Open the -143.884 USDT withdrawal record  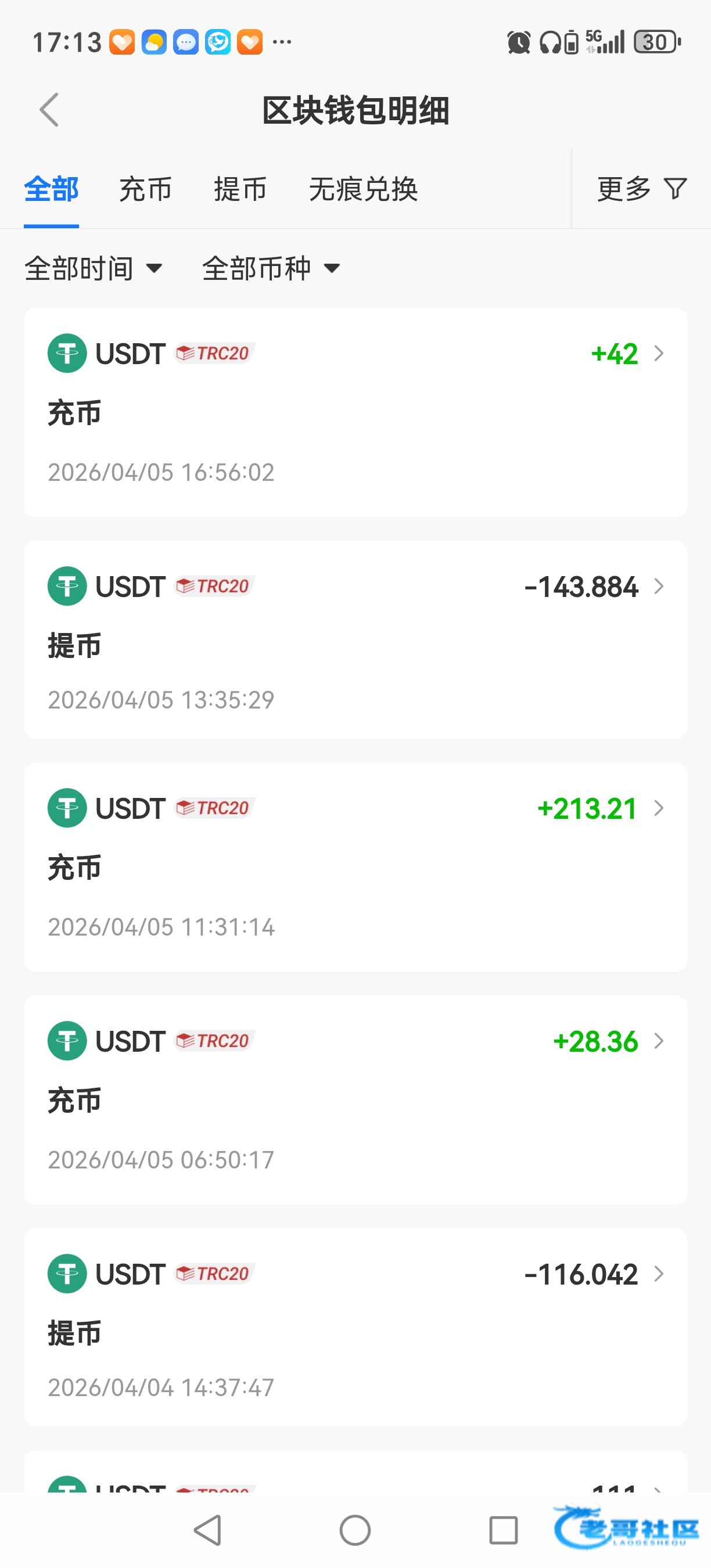tap(355, 639)
